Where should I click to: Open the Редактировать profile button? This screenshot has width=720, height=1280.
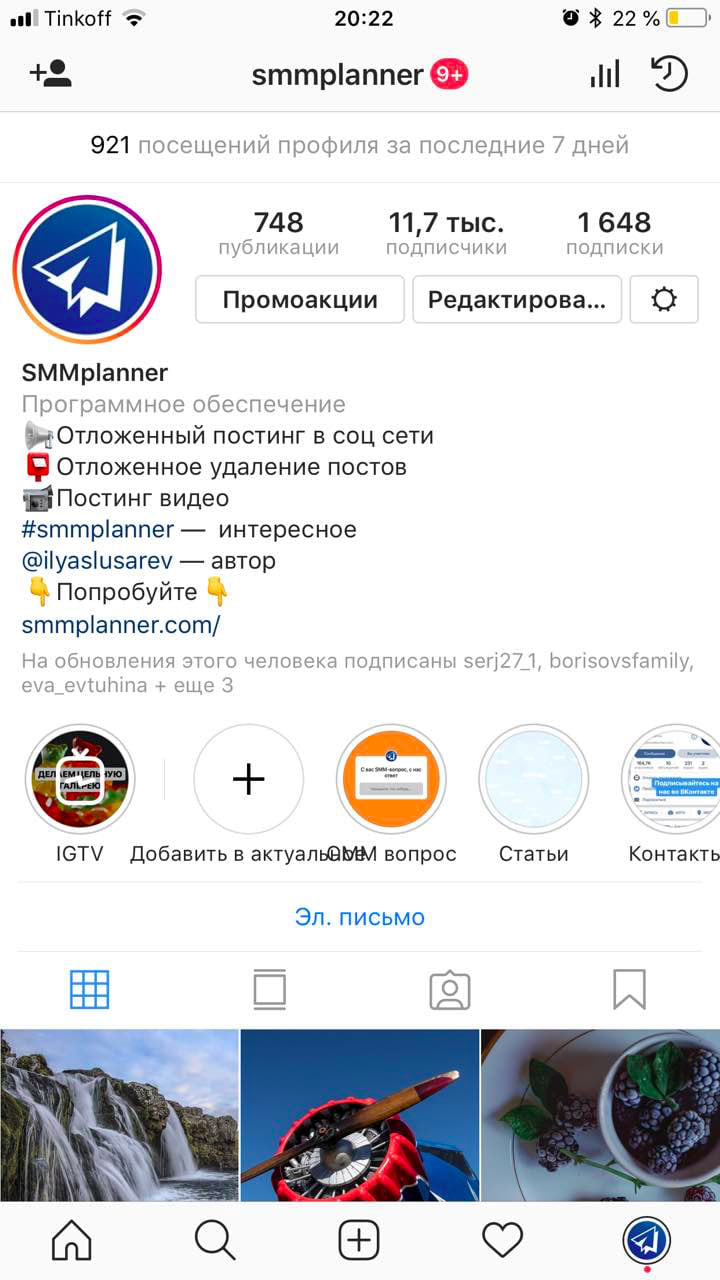pyautogui.click(x=517, y=300)
